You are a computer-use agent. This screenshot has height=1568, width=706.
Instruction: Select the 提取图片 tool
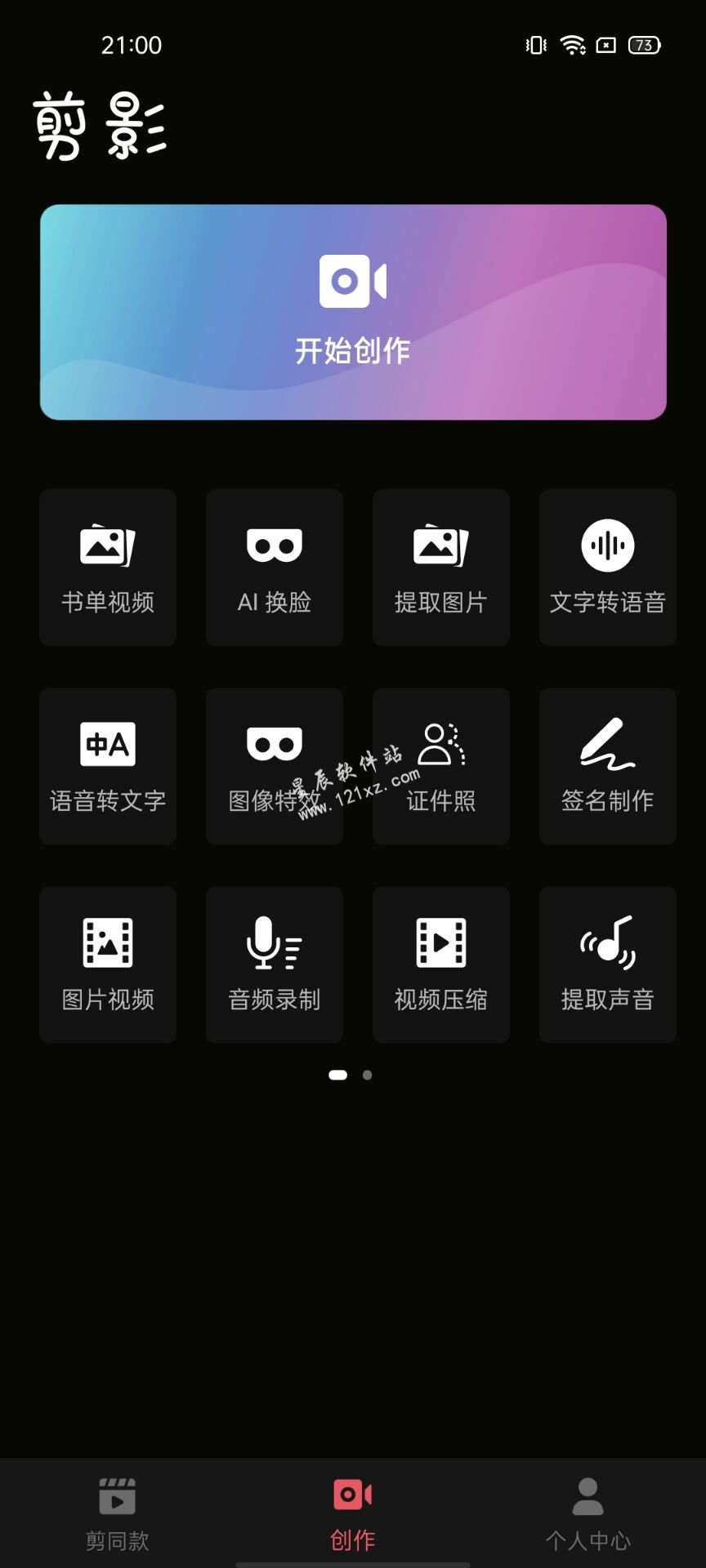[x=441, y=568]
